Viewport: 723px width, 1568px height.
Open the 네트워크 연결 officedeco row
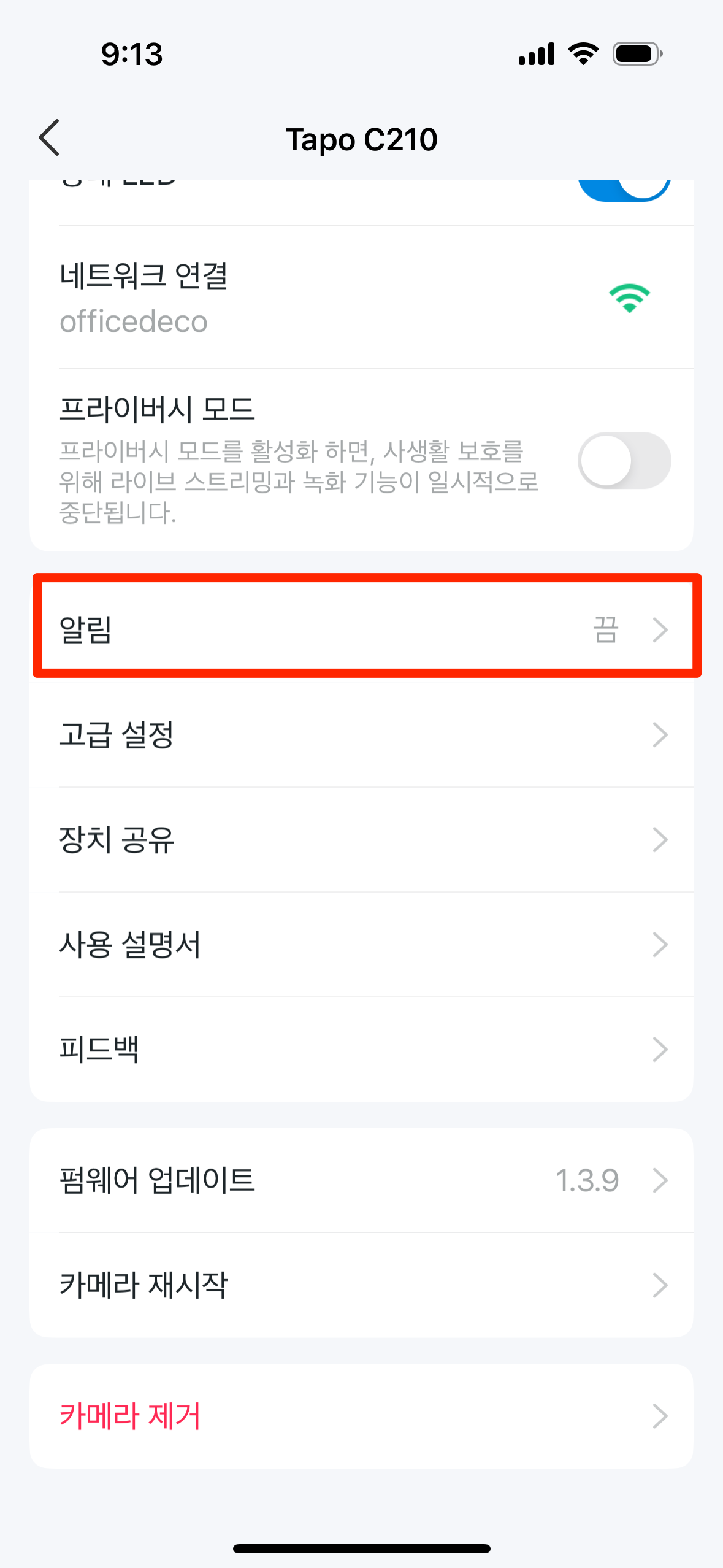click(x=361, y=298)
